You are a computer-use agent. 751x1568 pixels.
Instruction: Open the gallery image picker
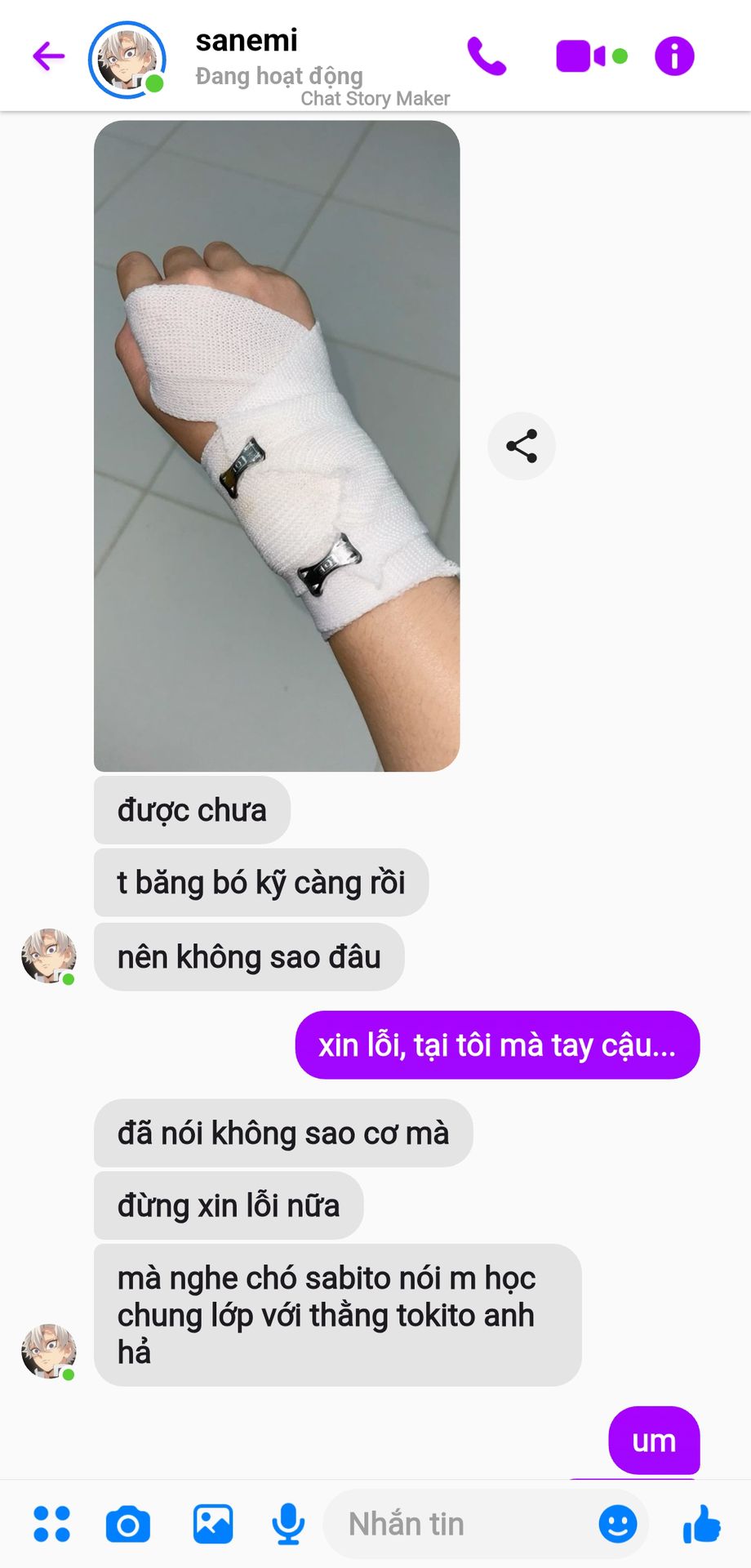(212, 1524)
